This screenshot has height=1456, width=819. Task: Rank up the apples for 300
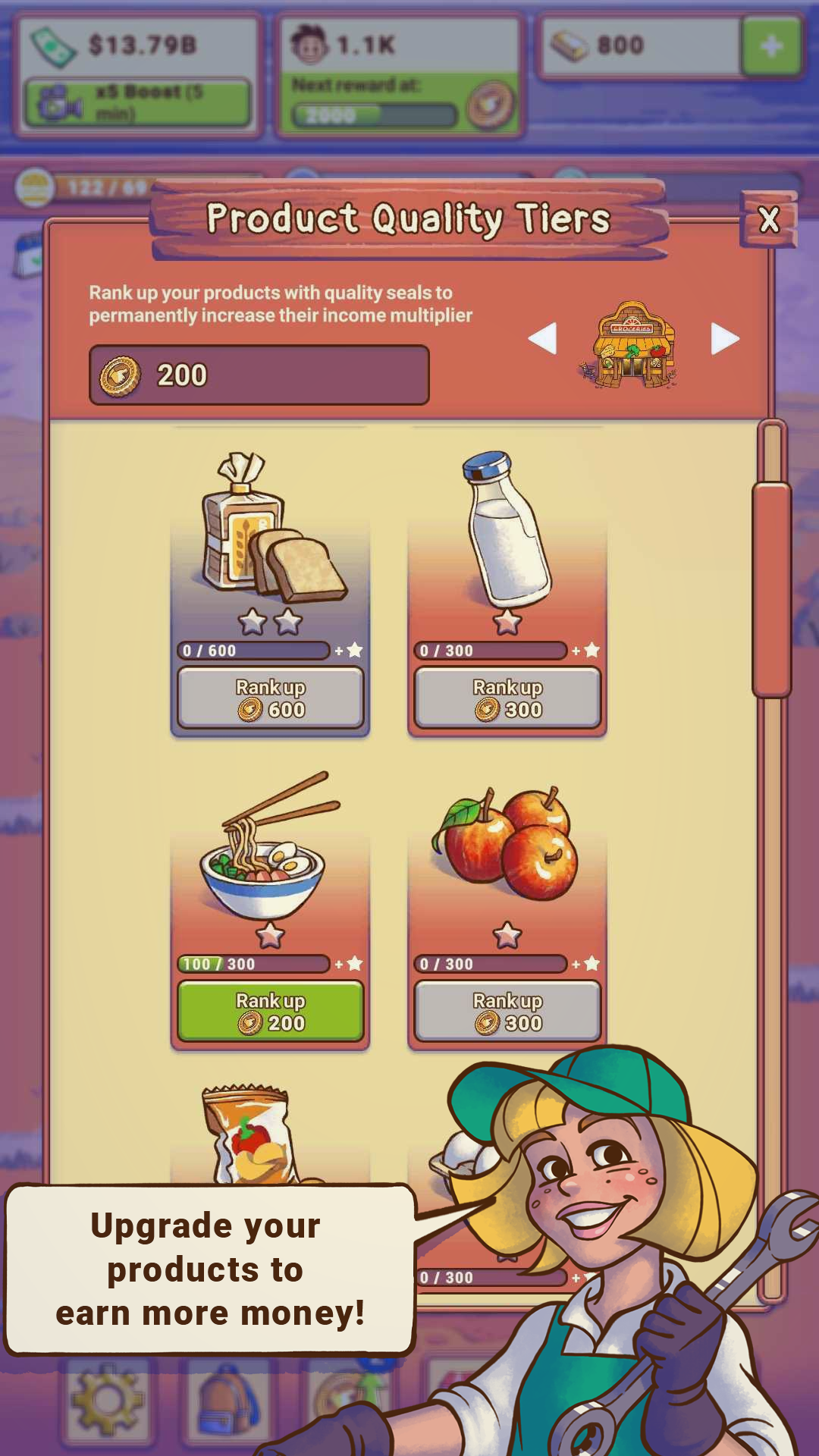click(507, 1012)
